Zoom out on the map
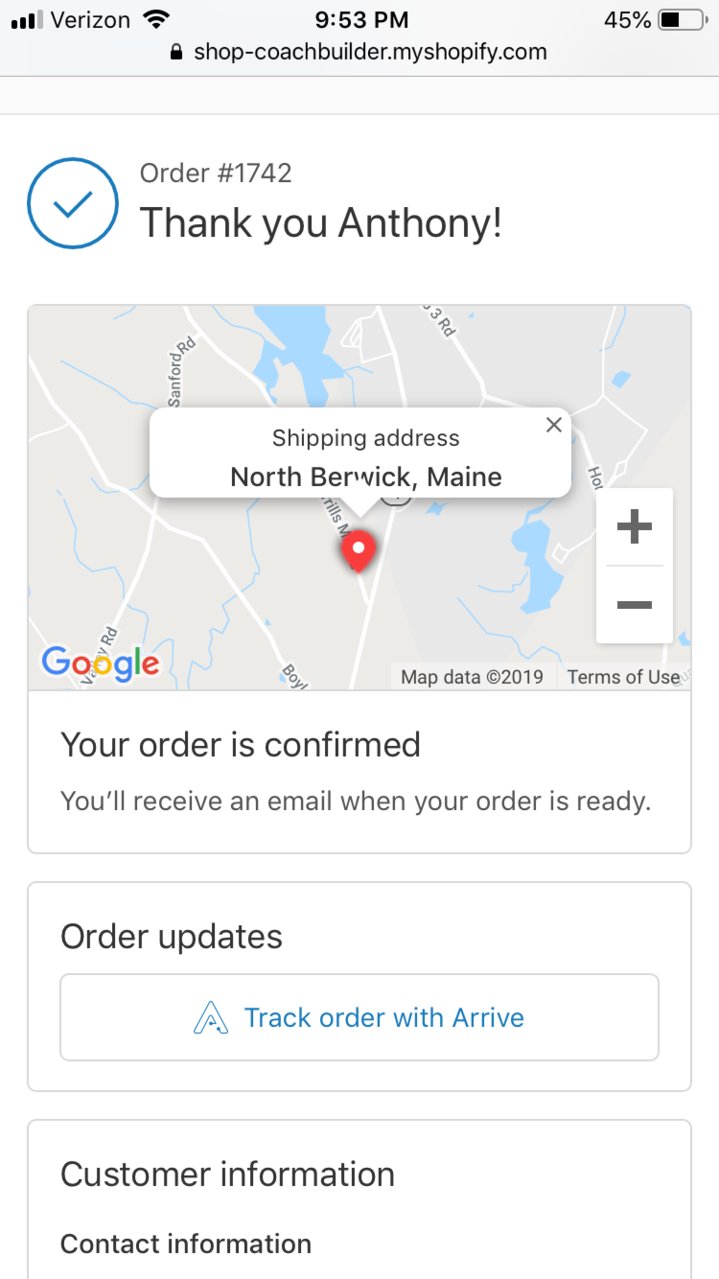This screenshot has width=719, height=1279. pyautogui.click(x=634, y=605)
